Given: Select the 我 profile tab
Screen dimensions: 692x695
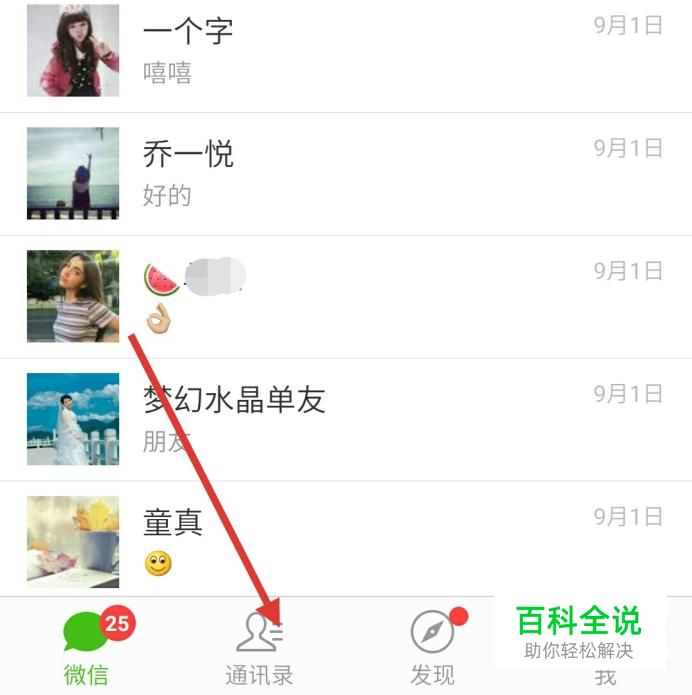Looking at the screenshot, I should [x=605, y=675].
